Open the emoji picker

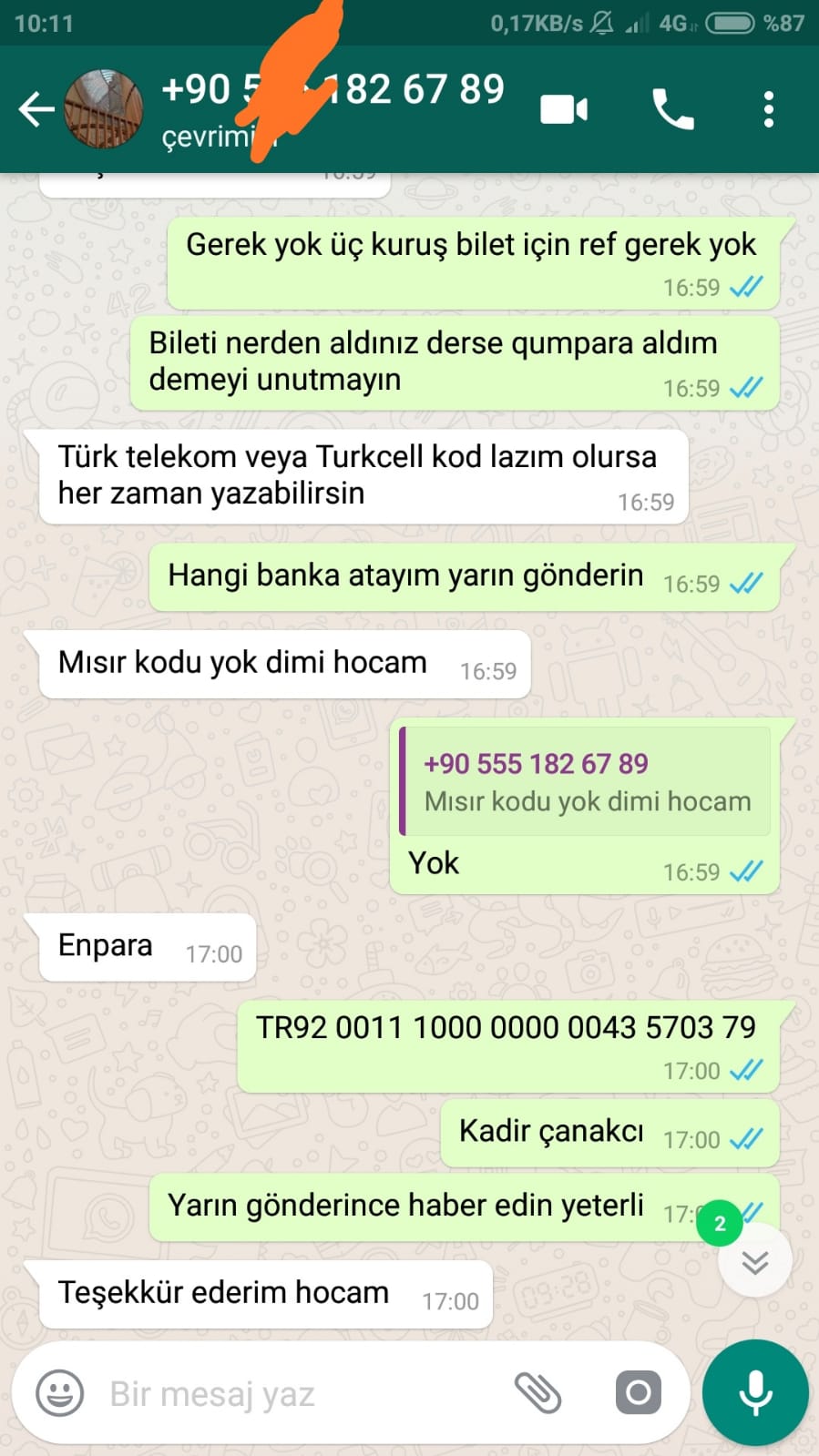[x=60, y=1393]
